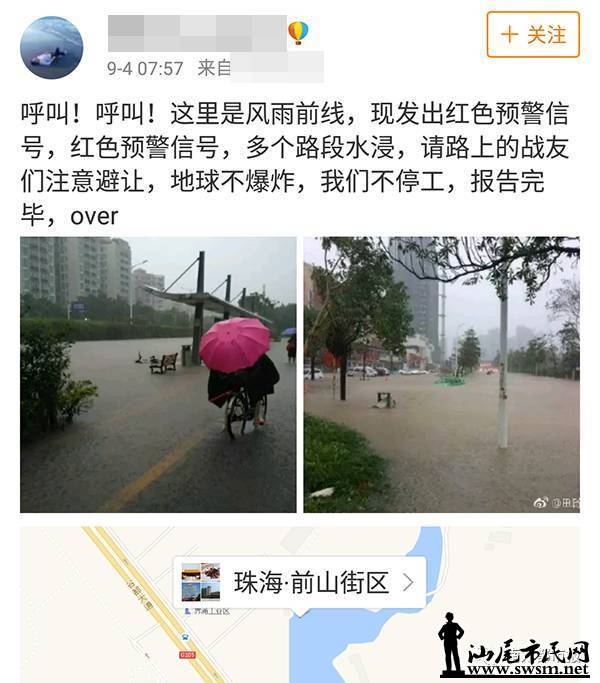Viewport: 600px width, 683px height.
Task: Open the poster's profile avatar
Action: pyautogui.click(x=52, y=47)
